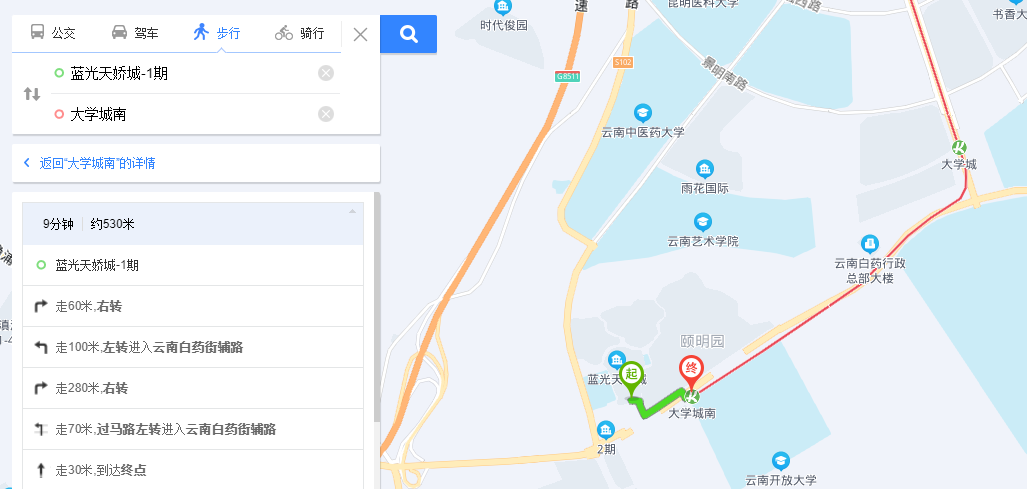1027x489 pixels.
Task: Switch to the 骑行 cycling tab
Action: tap(300, 33)
